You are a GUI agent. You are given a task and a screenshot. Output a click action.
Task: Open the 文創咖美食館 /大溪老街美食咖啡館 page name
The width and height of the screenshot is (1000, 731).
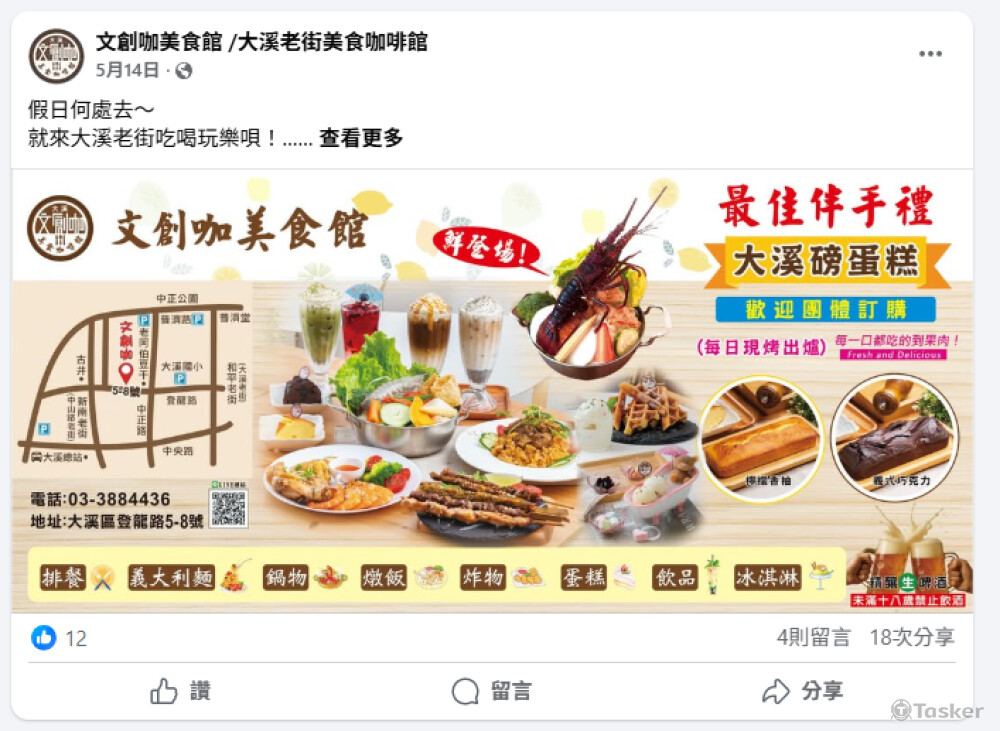(262, 42)
